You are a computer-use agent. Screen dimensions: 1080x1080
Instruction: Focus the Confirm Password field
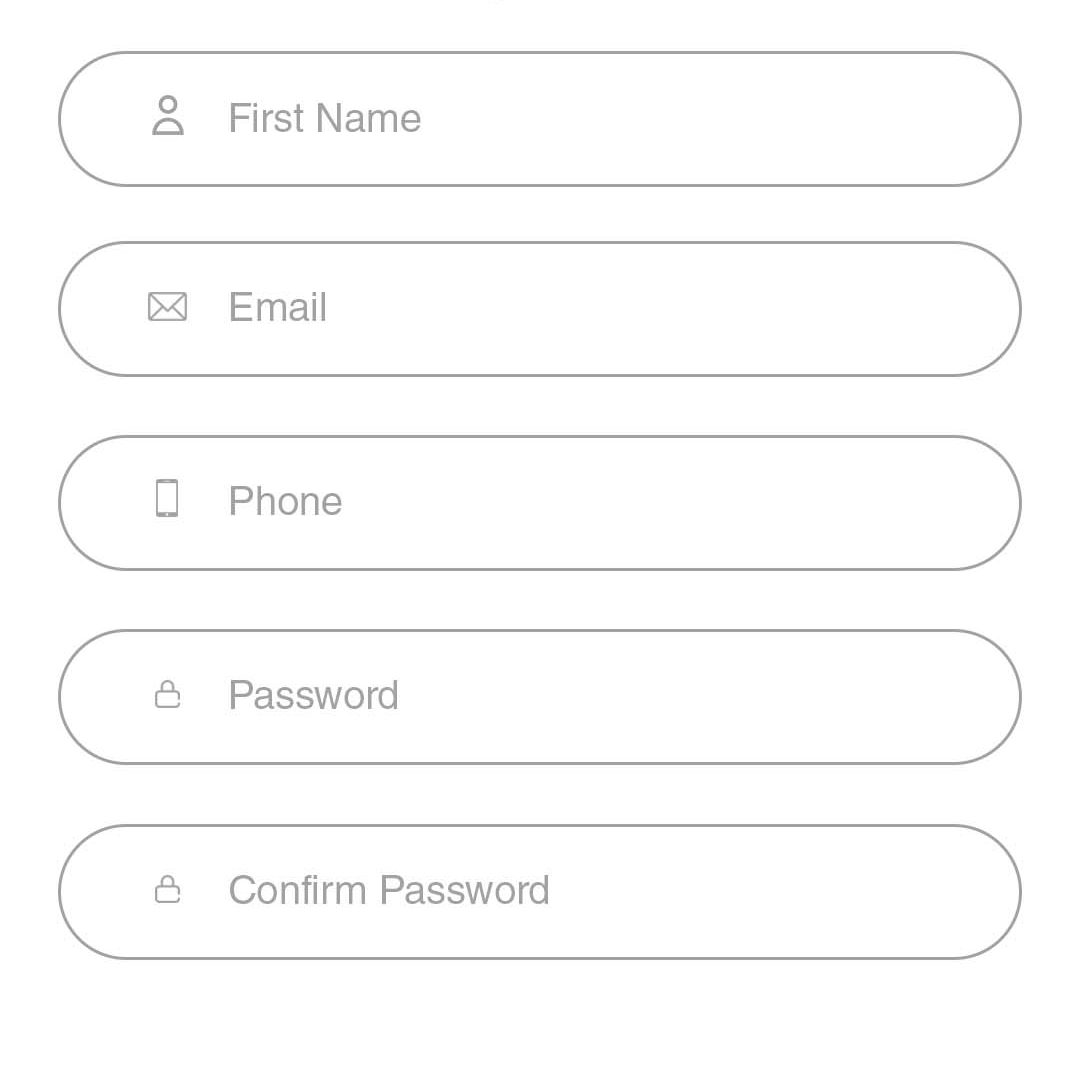(540, 892)
